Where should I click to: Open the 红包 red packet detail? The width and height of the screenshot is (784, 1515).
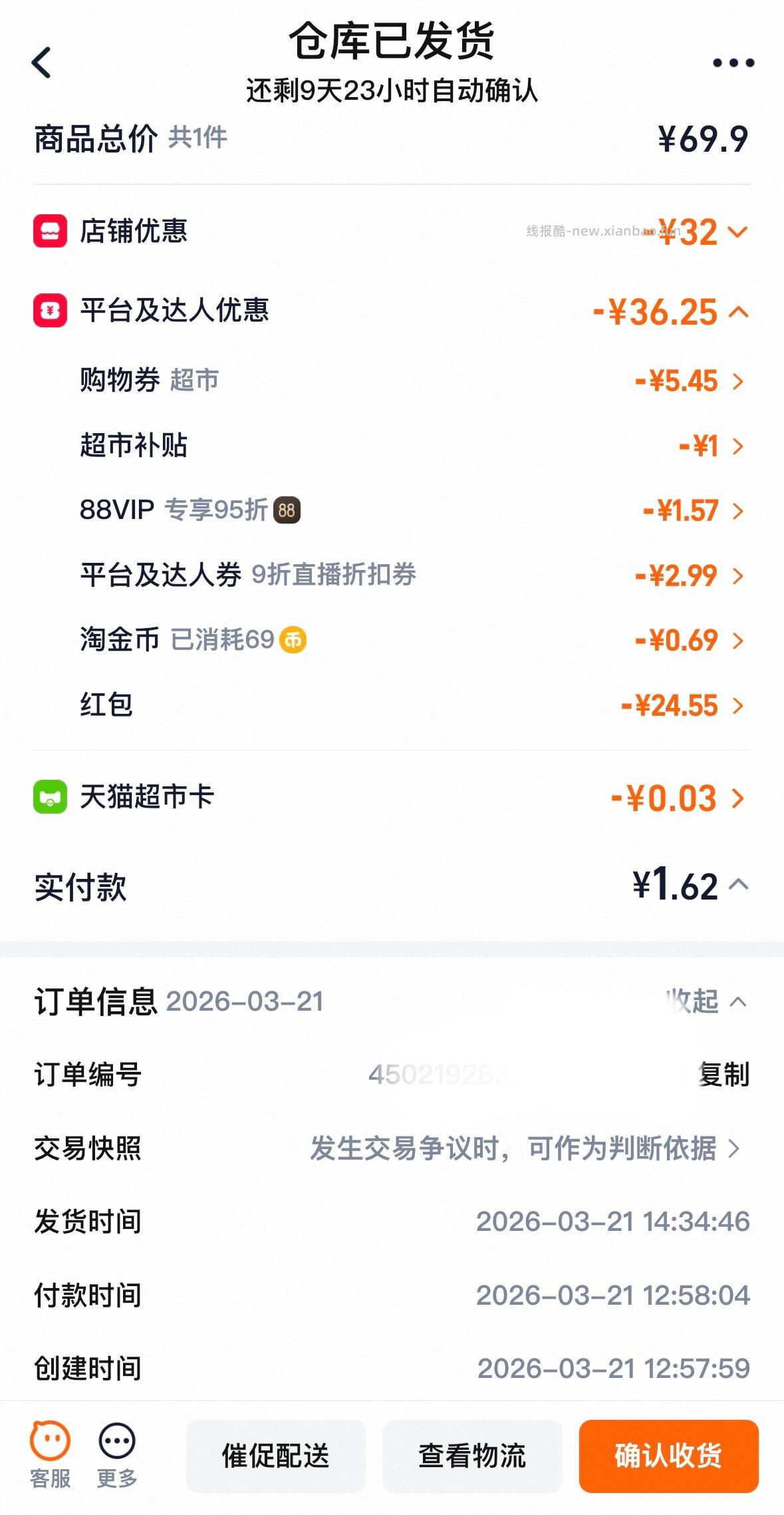pyautogui.click(x=738, y=707)
